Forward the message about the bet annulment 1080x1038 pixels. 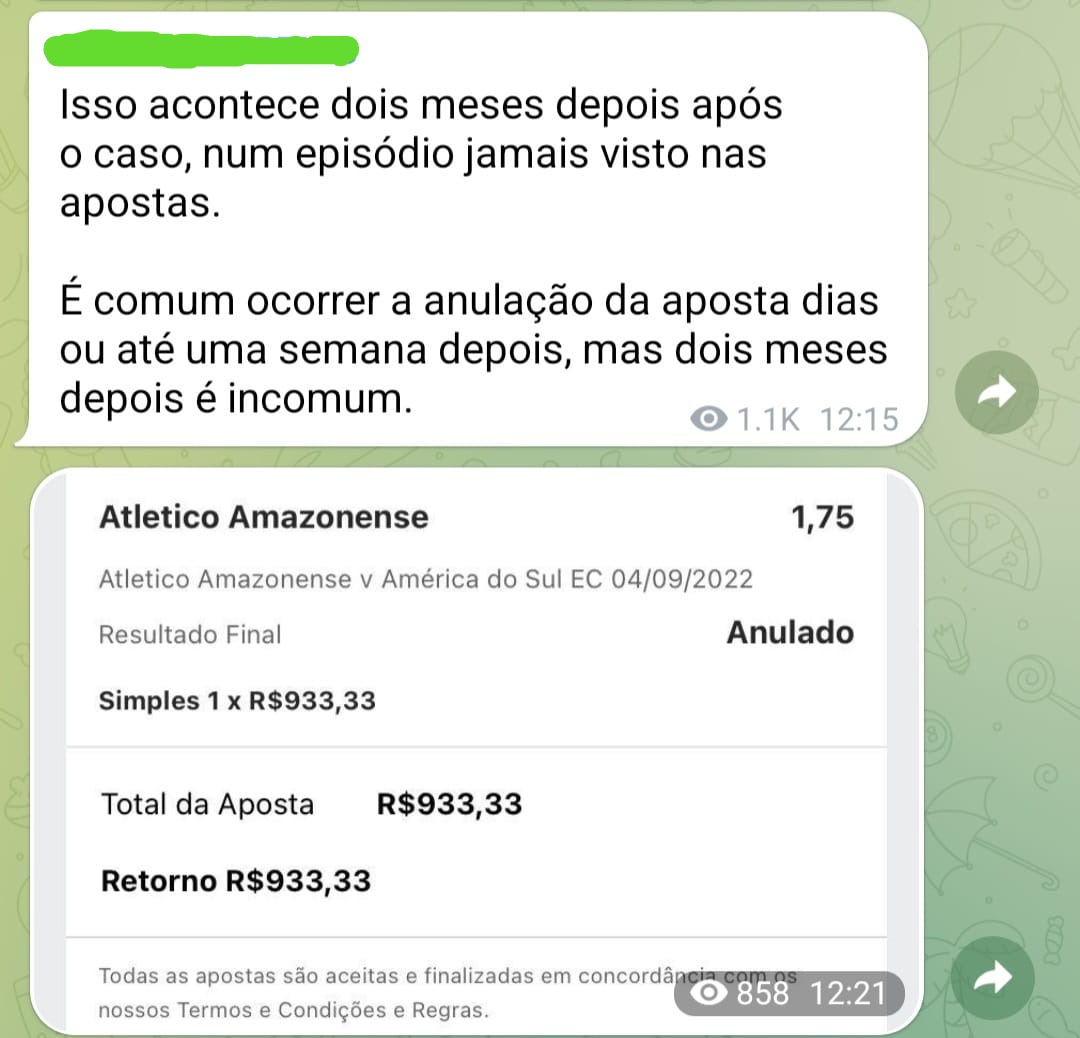pyautogui.click(x=995, y=393)
